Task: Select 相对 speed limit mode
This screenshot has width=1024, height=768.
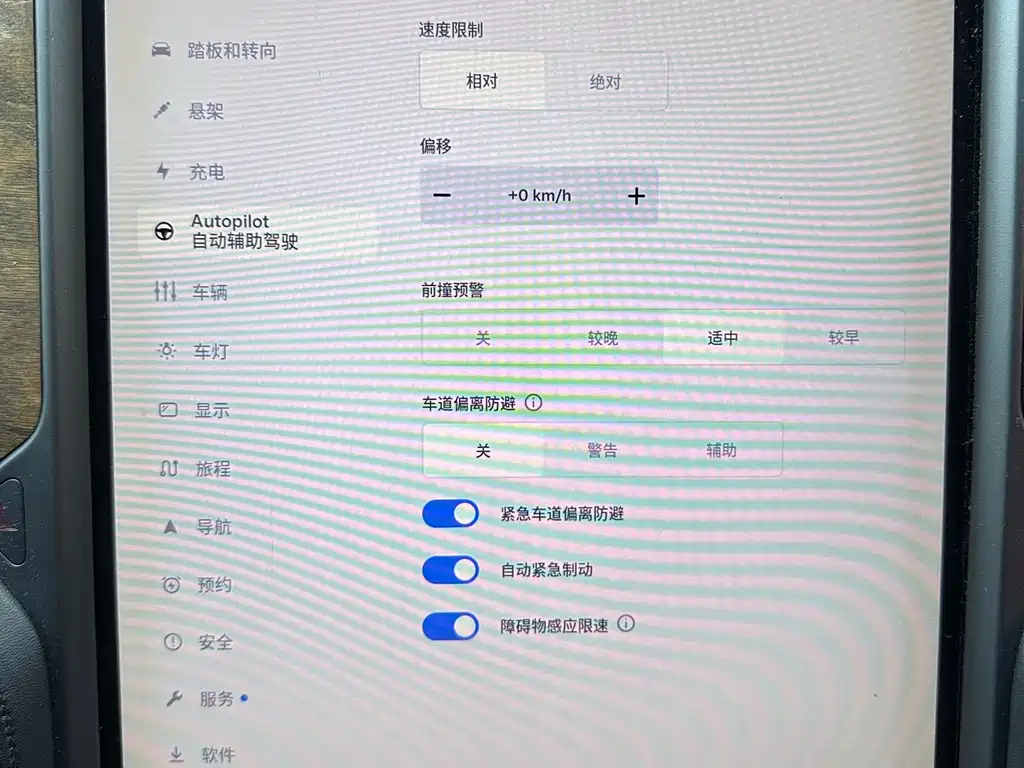Action: (482, 82)
